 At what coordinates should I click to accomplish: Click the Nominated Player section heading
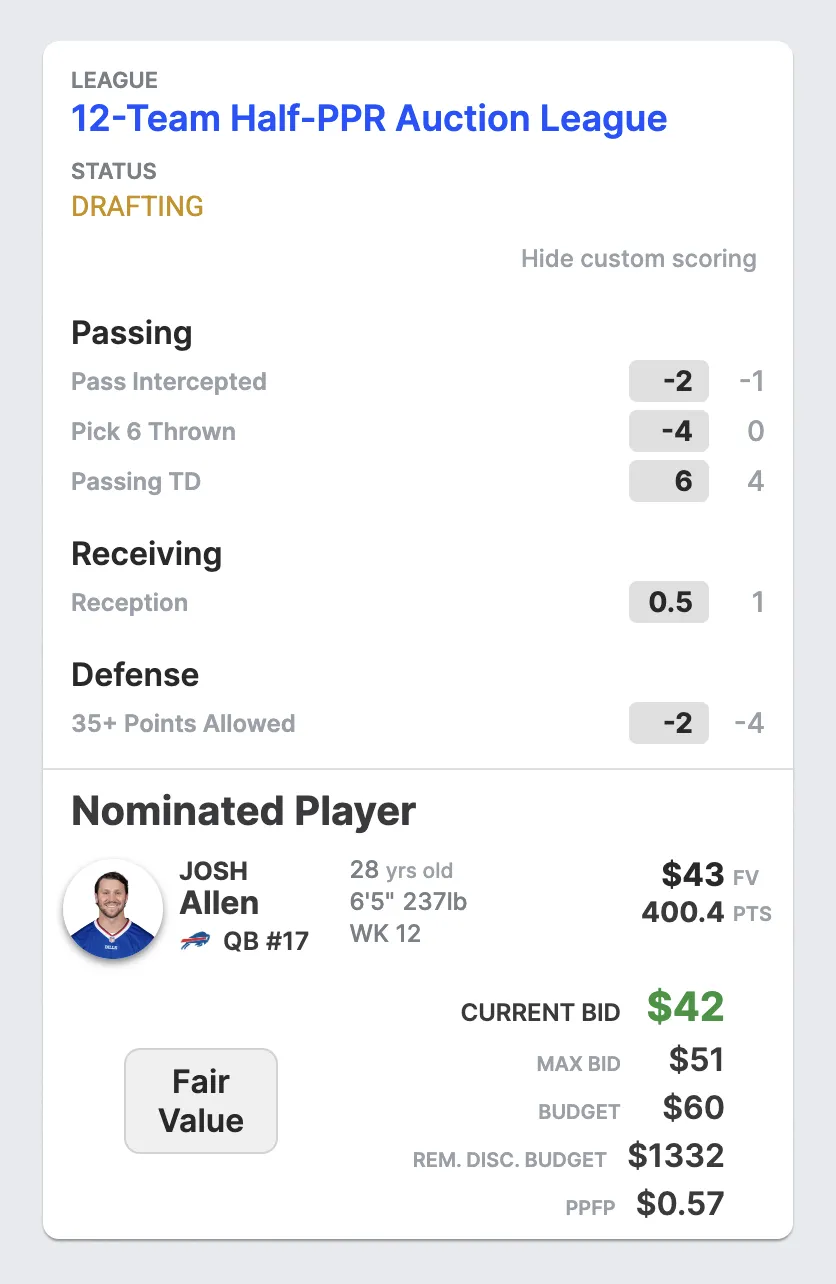point(243,810)
